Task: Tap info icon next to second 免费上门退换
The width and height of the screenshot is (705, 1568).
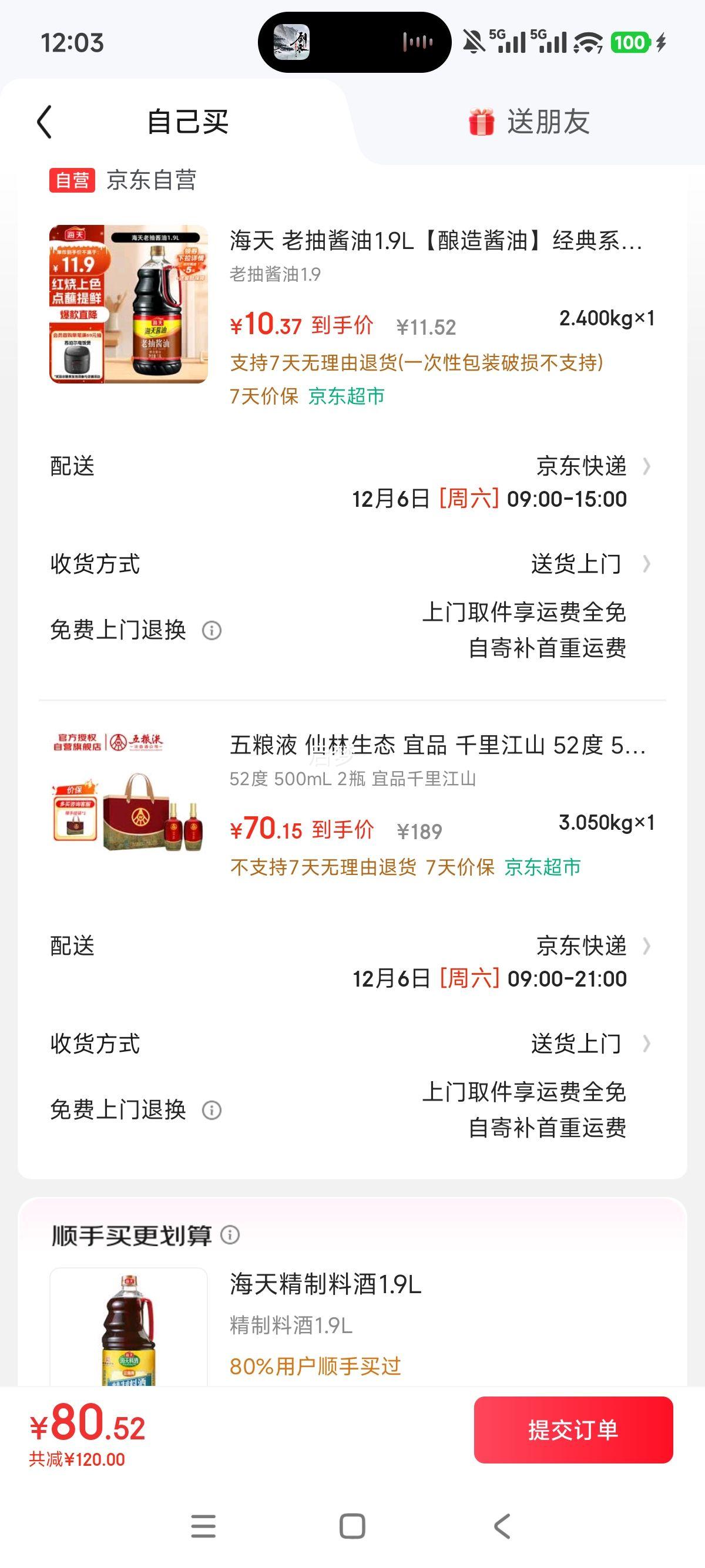Action: 211,1110
